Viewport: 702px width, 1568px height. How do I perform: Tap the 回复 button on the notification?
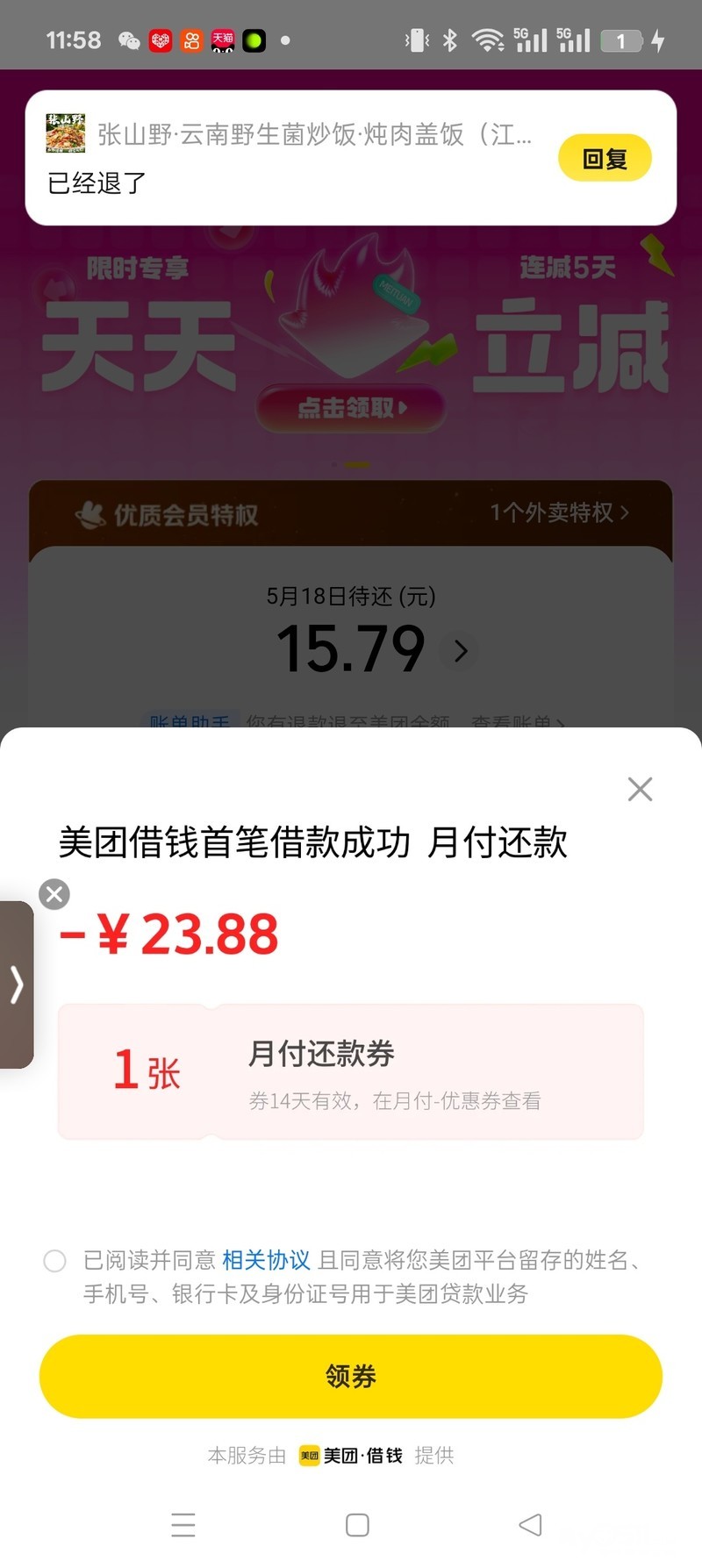coord(605,159)
